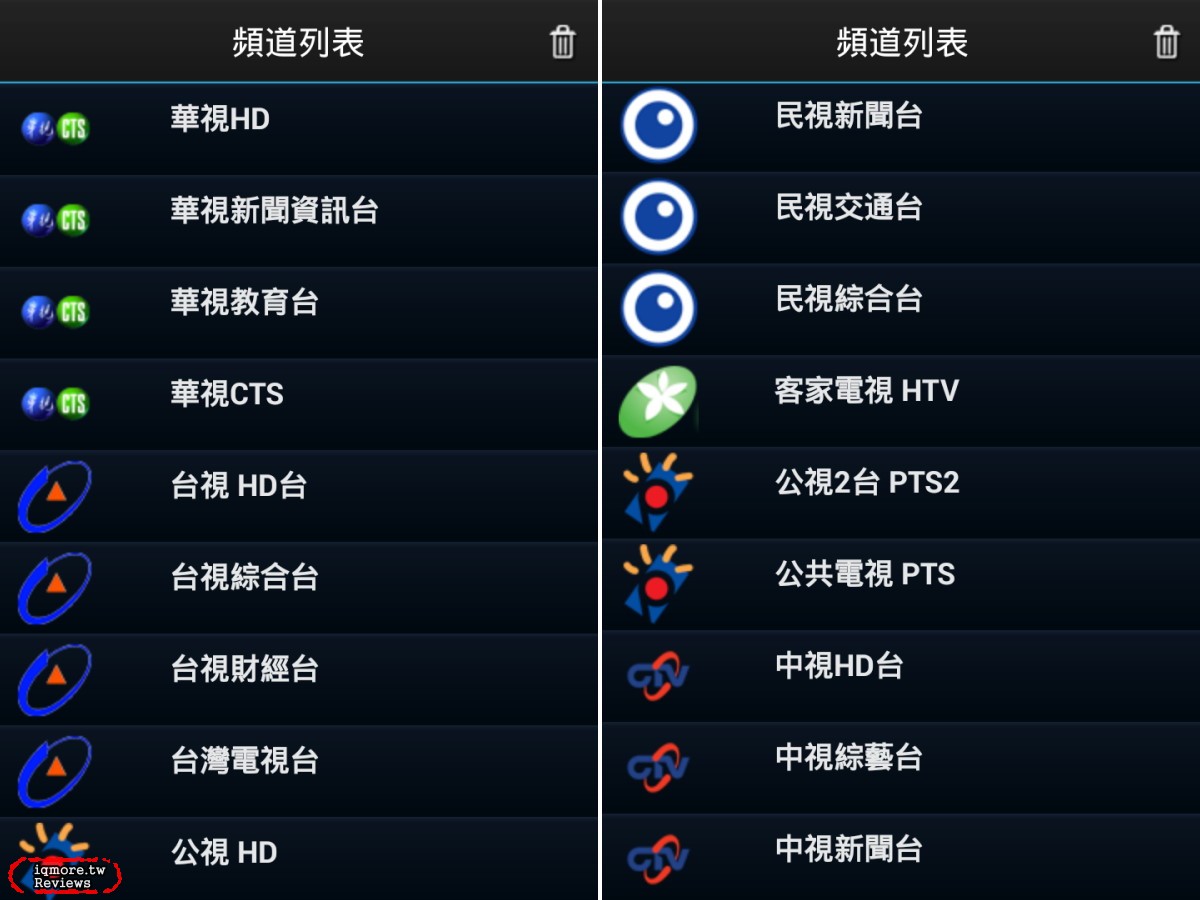This screenshot has height=900, width=1200.
Task: Open 公視2台 PTS2 channel
Action: pyautogui.click(x=866, y=483)
